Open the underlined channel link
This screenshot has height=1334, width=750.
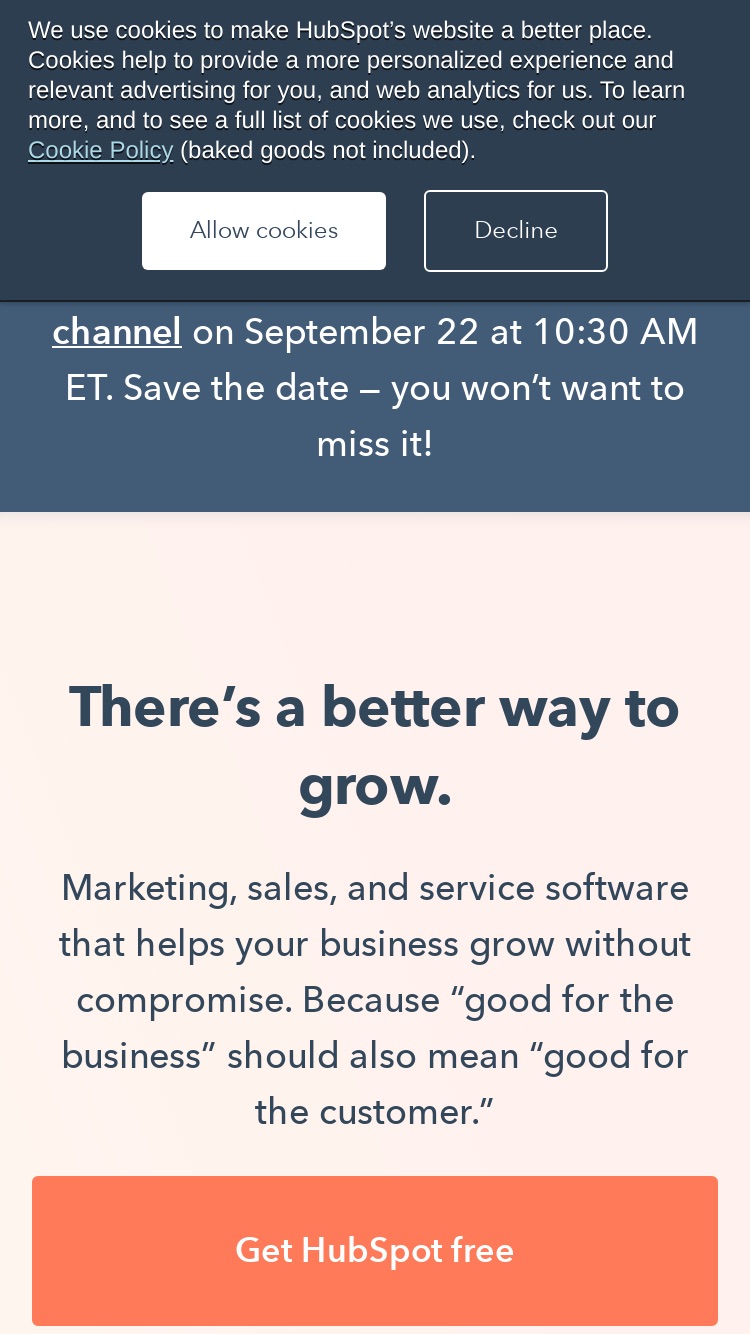(x=117, y=332)
